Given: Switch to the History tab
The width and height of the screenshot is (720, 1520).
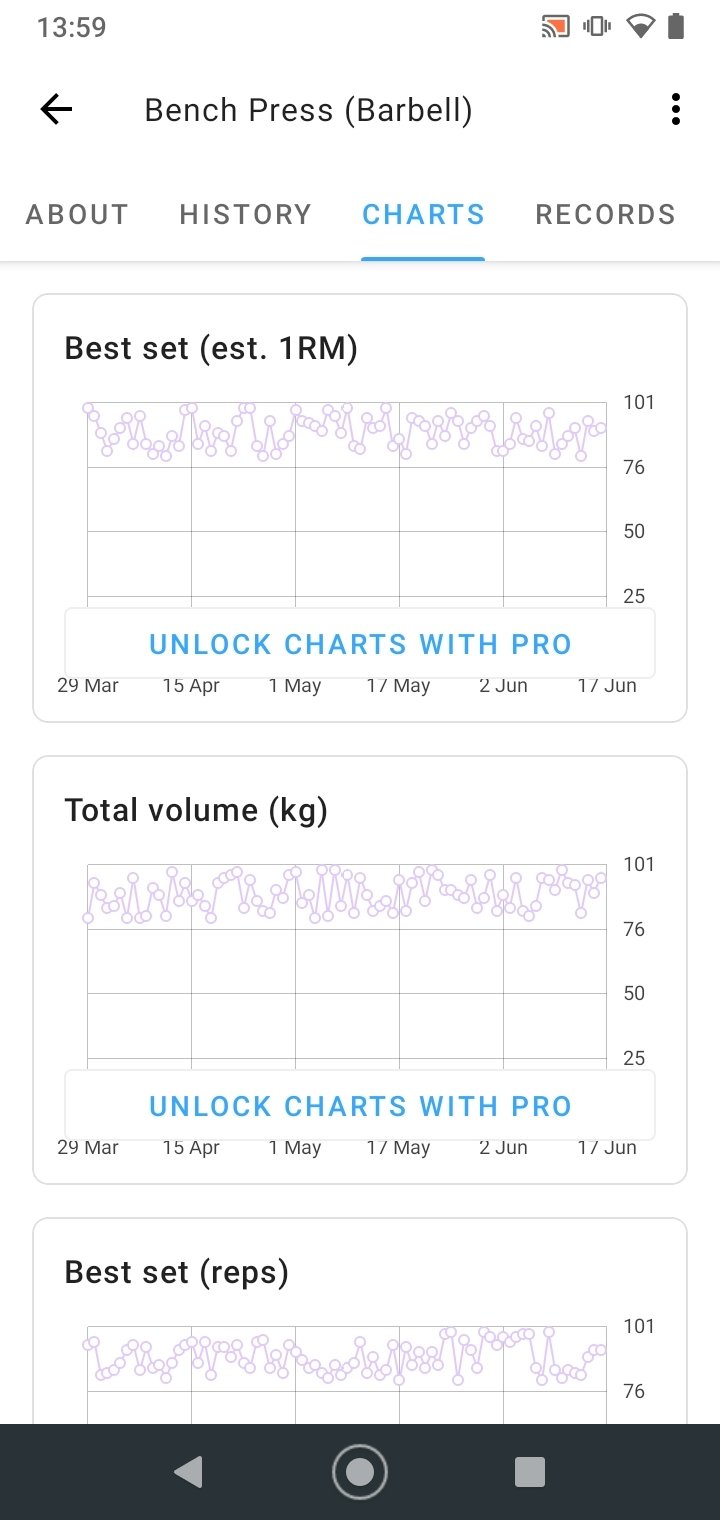Looking at the screenshot, I should point(246,215).
